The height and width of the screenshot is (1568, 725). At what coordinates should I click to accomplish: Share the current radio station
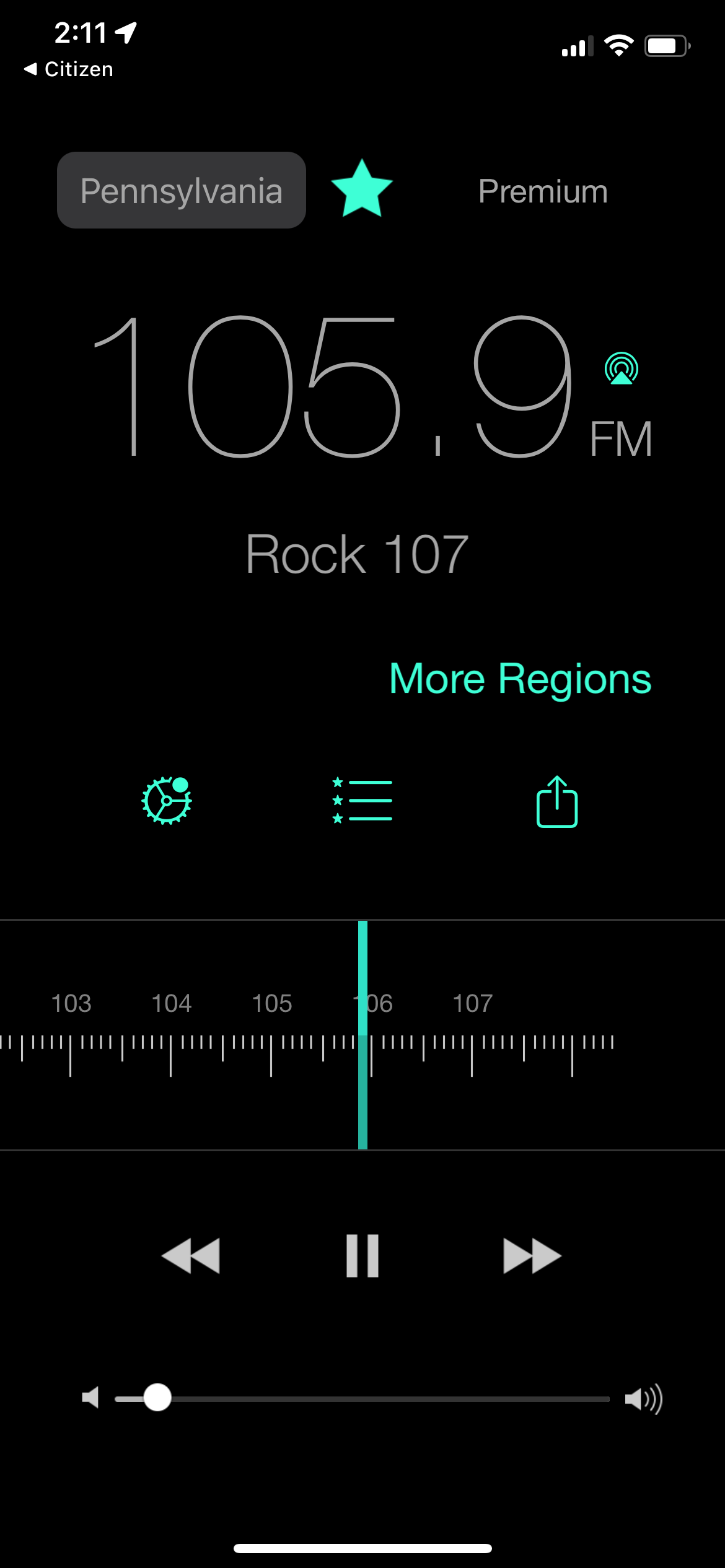[556, 800]
